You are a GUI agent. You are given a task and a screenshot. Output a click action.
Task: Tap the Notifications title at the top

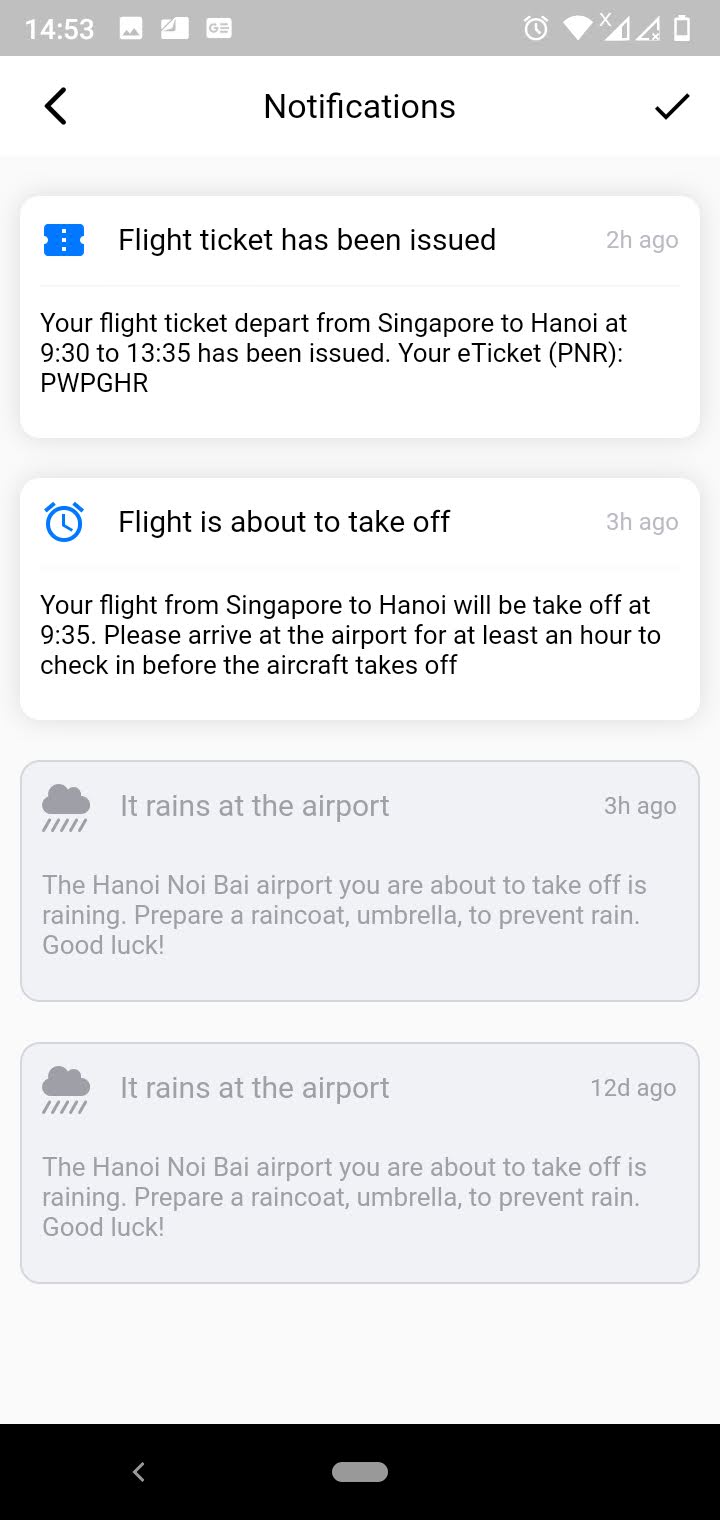(x=359, y=105)
